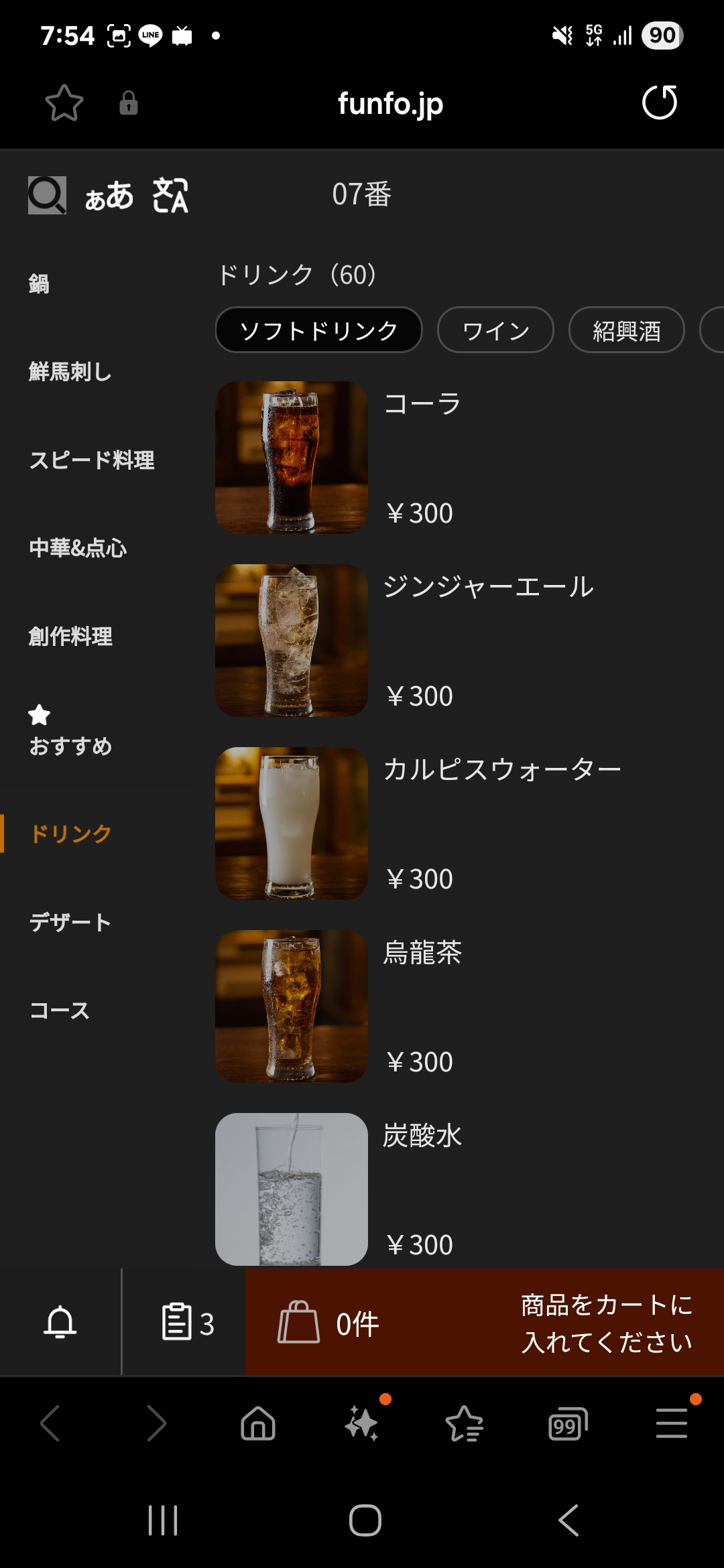This screenshot has height=1568, width=724.
Task: Open the language translation icon
Action: click(x=170, y=196)
